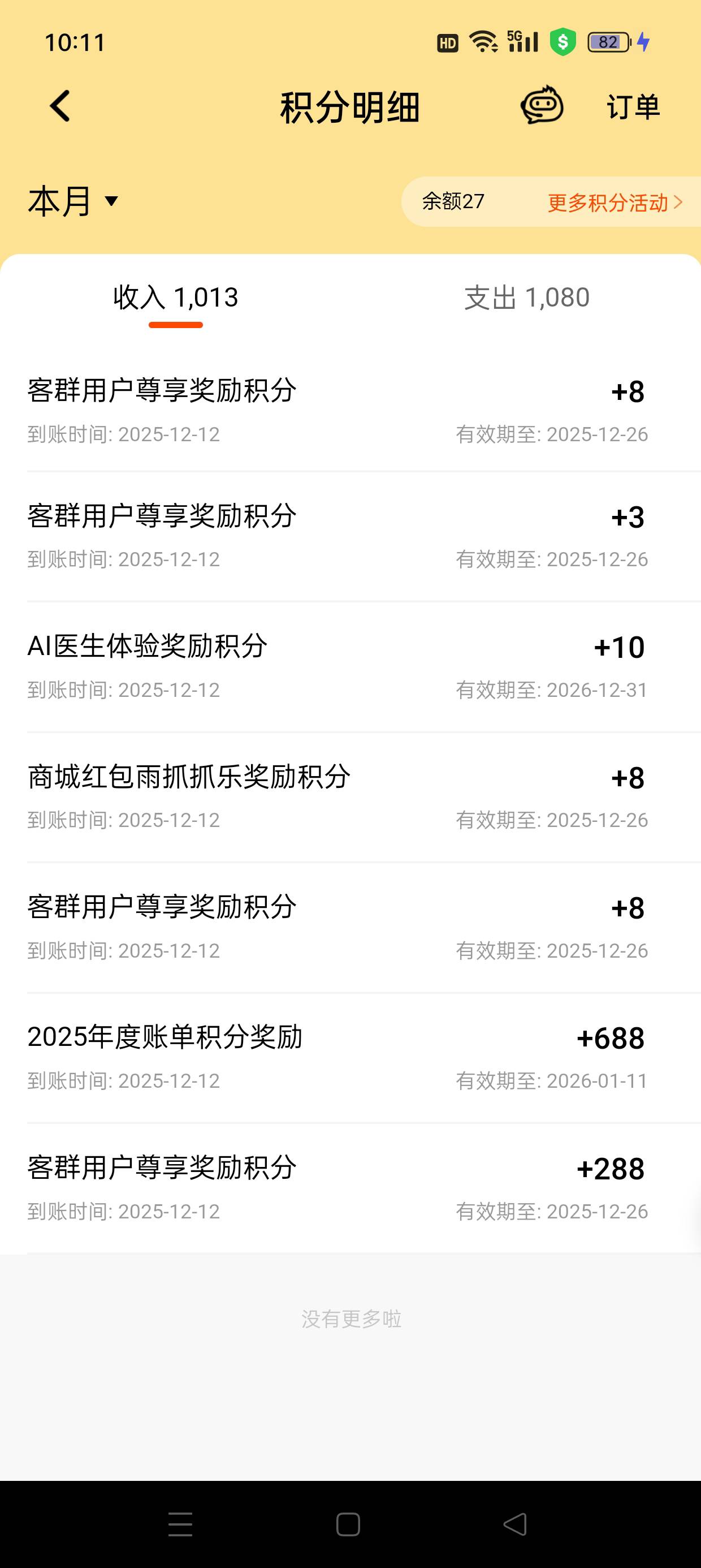Image resolution: width=701 pixels, height=1568 pixels.
Task: Switch to the 支出 1,080 tab
Action: point(526,298)
